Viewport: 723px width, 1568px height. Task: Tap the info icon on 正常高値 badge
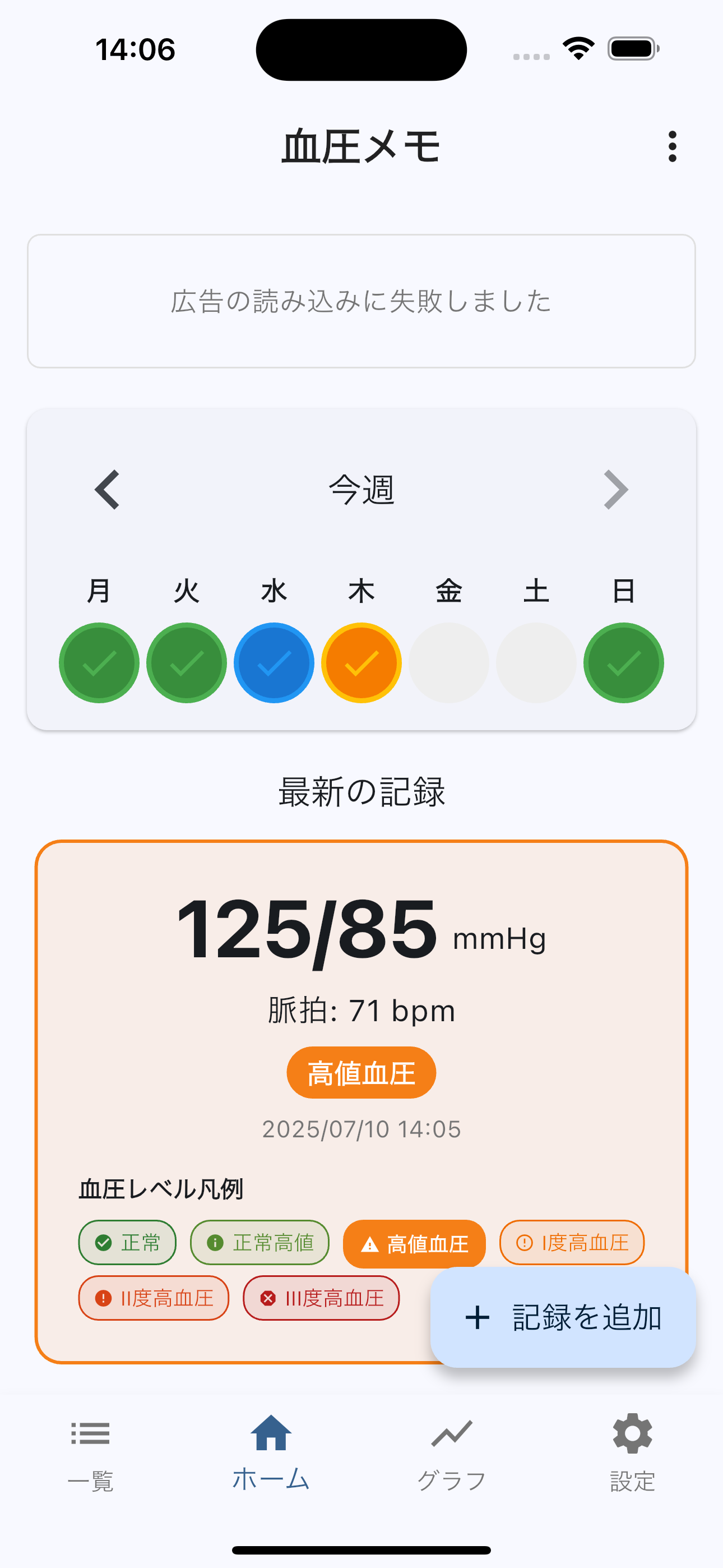[215, 1242]
